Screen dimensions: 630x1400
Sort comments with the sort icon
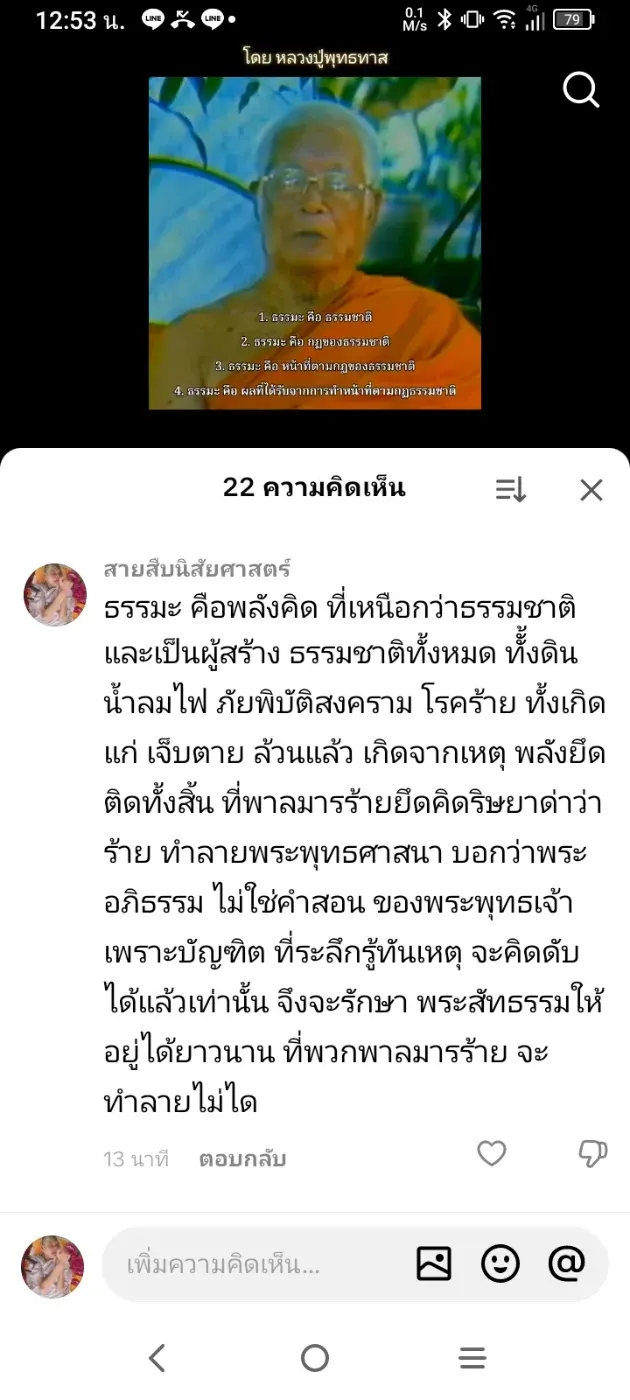click(x=511, y=489)
